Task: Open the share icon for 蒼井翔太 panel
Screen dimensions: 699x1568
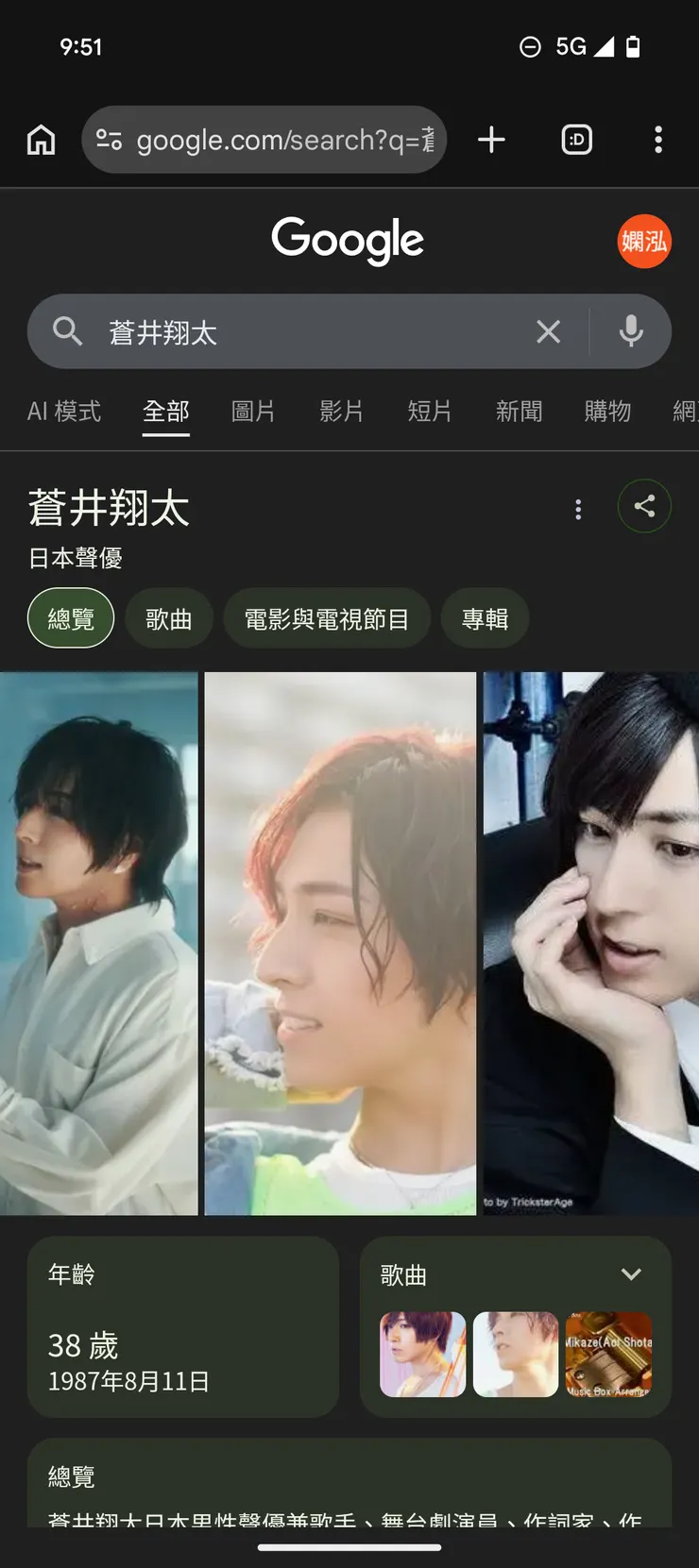Action: click(644, 506)
